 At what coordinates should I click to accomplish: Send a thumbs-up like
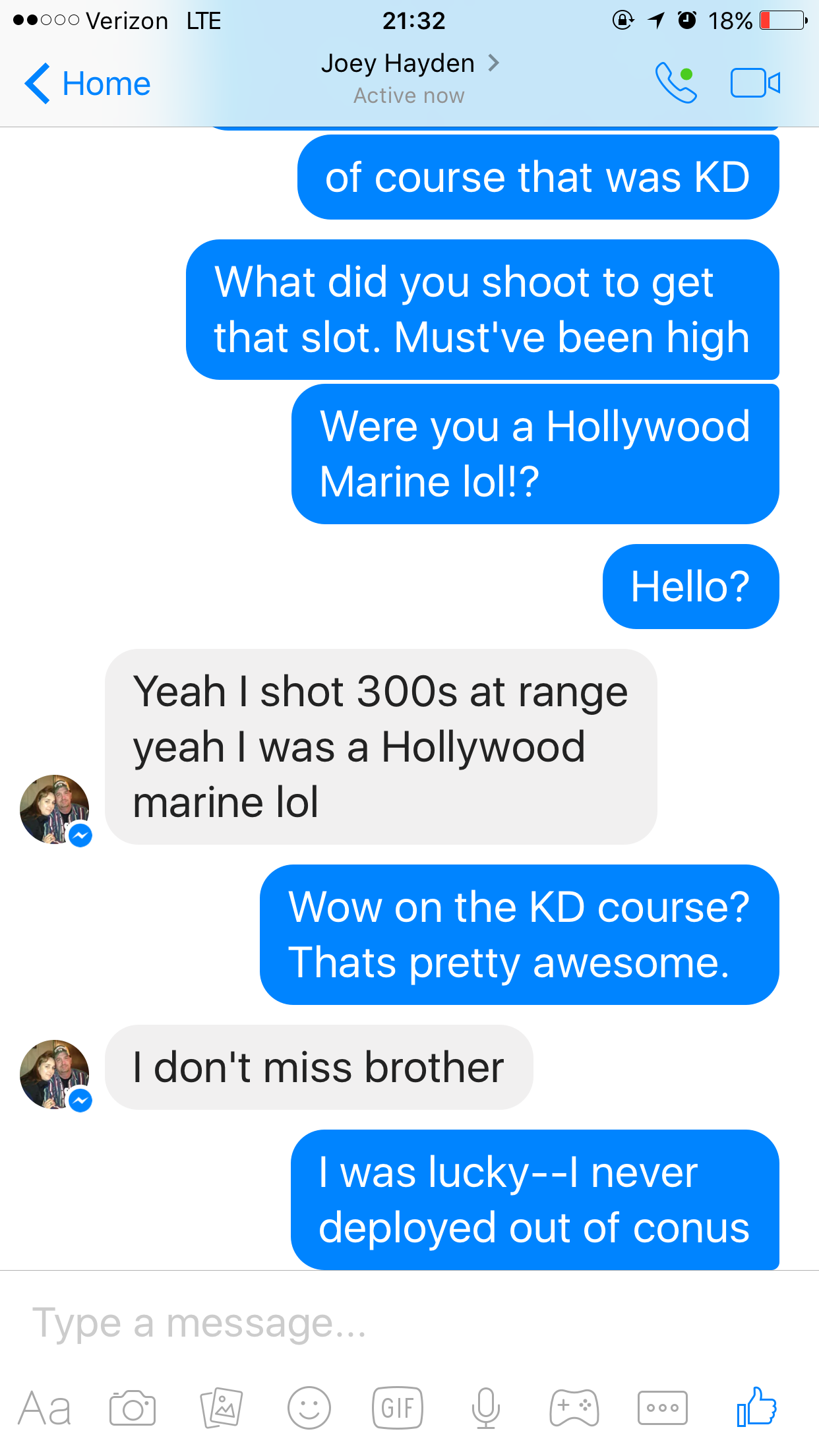pyautogui.click(x=756, y=1407)
